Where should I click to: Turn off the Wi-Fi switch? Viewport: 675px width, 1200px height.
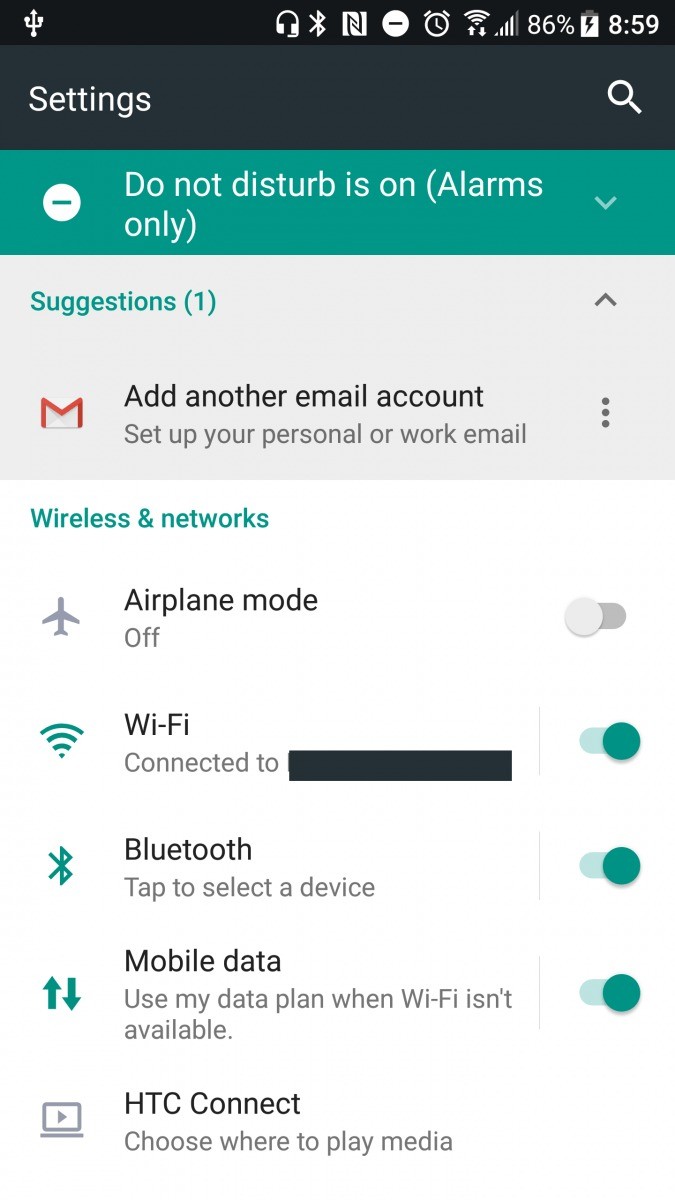tap(609, 742)
